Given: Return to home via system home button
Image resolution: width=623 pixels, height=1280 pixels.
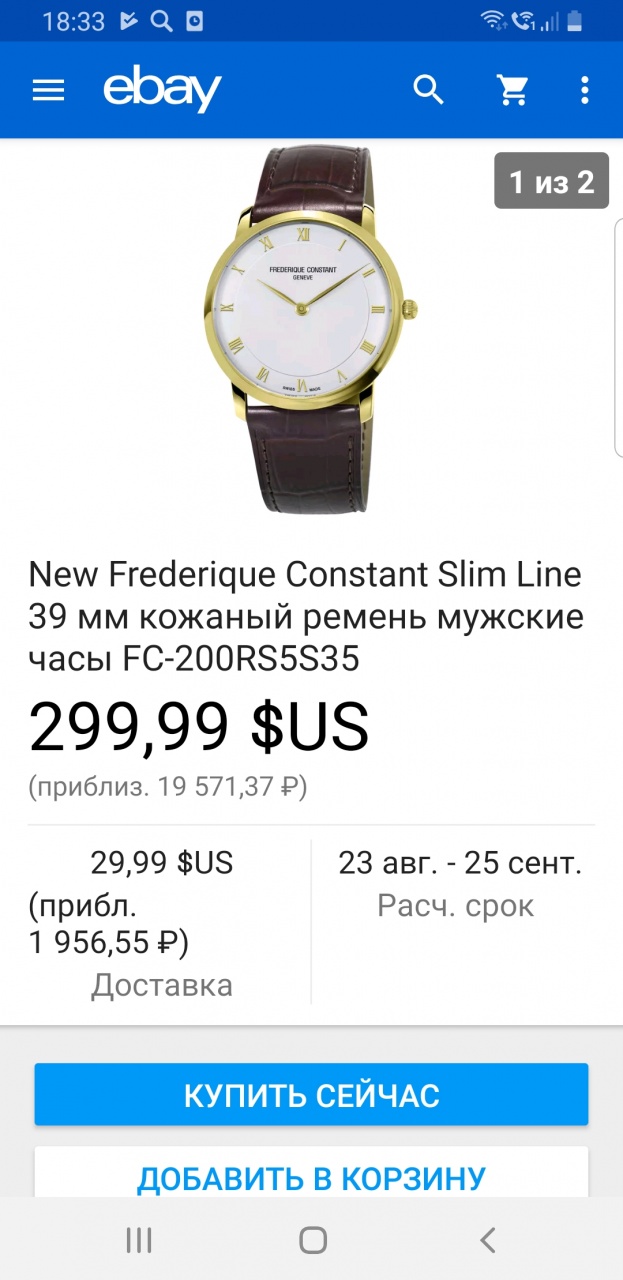Looking at the screenshot, I should (313, 1241).
